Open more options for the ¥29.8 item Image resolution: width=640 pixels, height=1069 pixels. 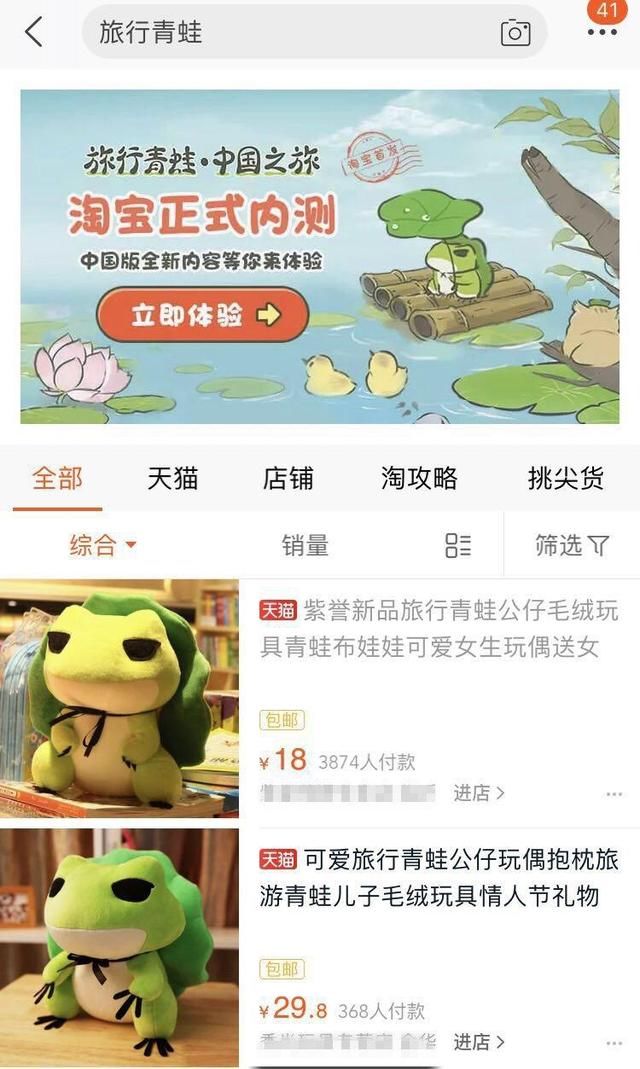click(614, 1043)
